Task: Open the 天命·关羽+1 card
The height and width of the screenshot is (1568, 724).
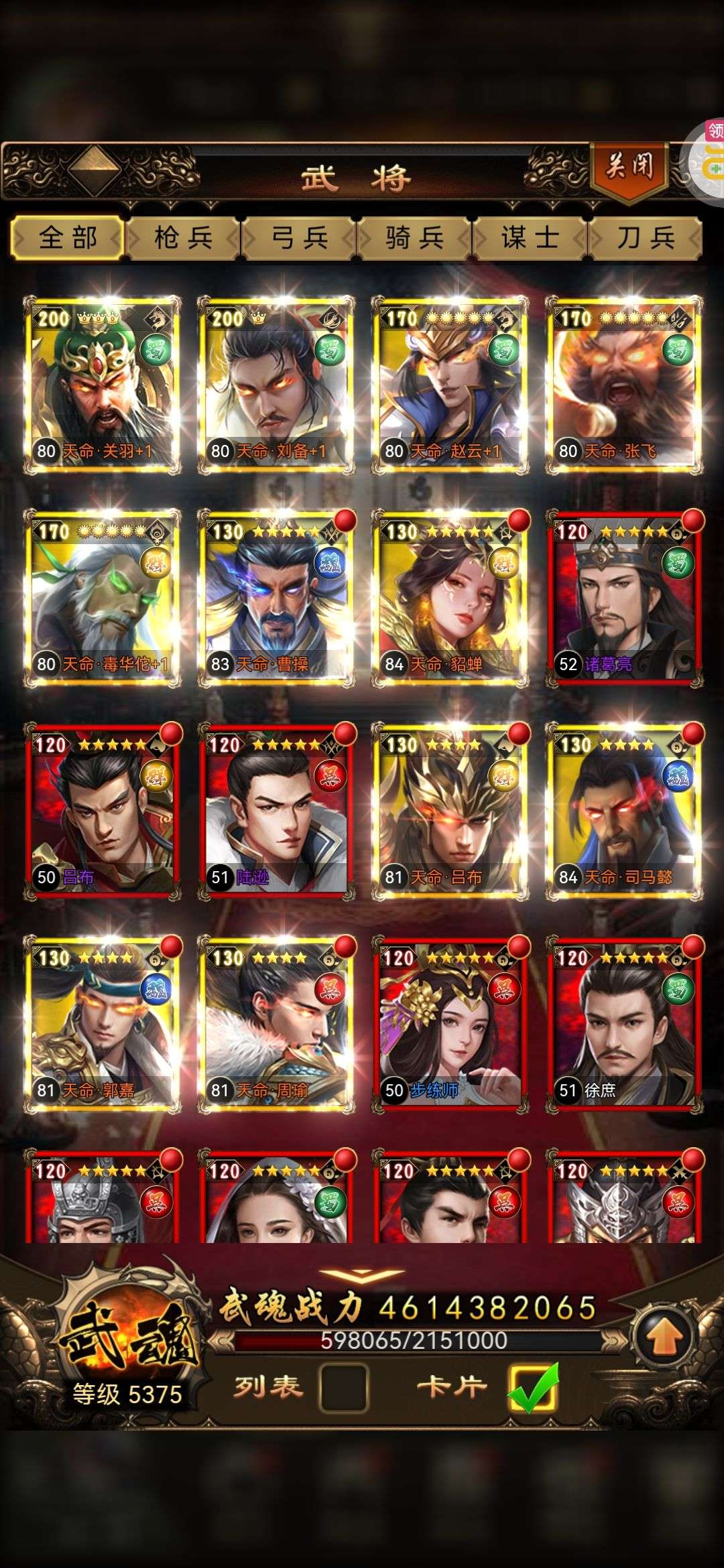Action: click(x=103, y=385)
